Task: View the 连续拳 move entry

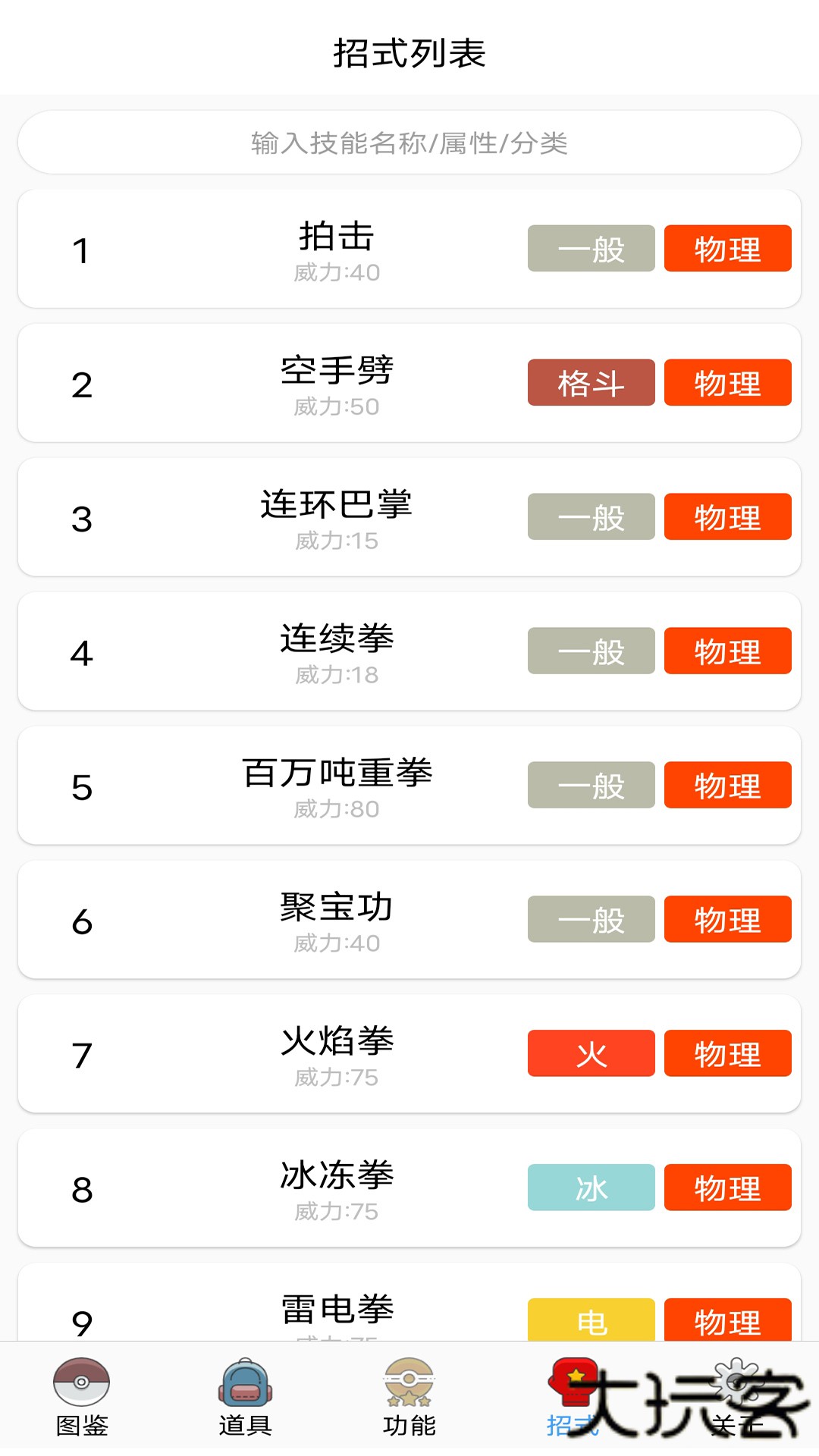Action: [337, 651]
